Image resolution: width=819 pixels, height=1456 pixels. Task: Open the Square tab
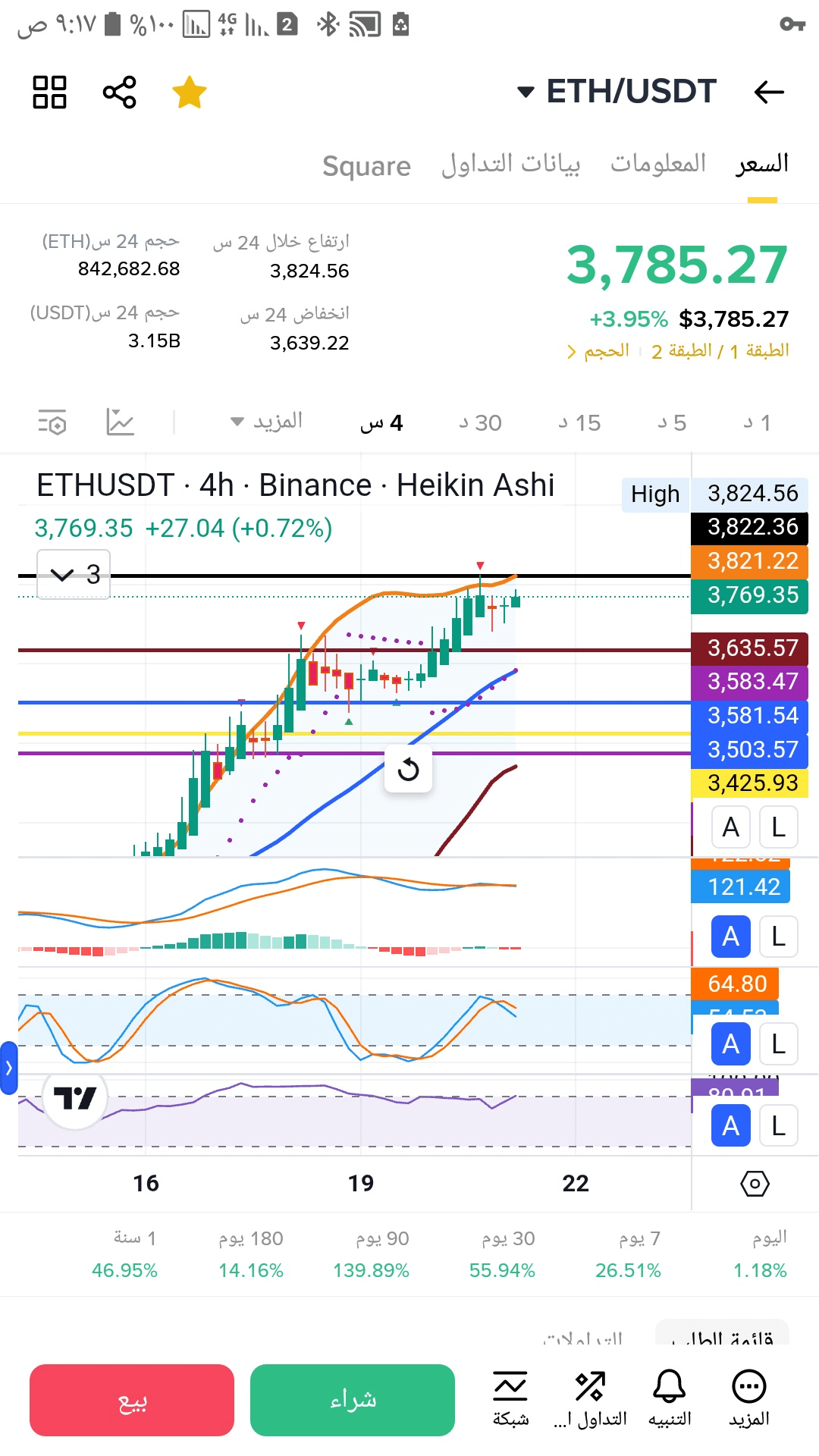click(366, 165)
